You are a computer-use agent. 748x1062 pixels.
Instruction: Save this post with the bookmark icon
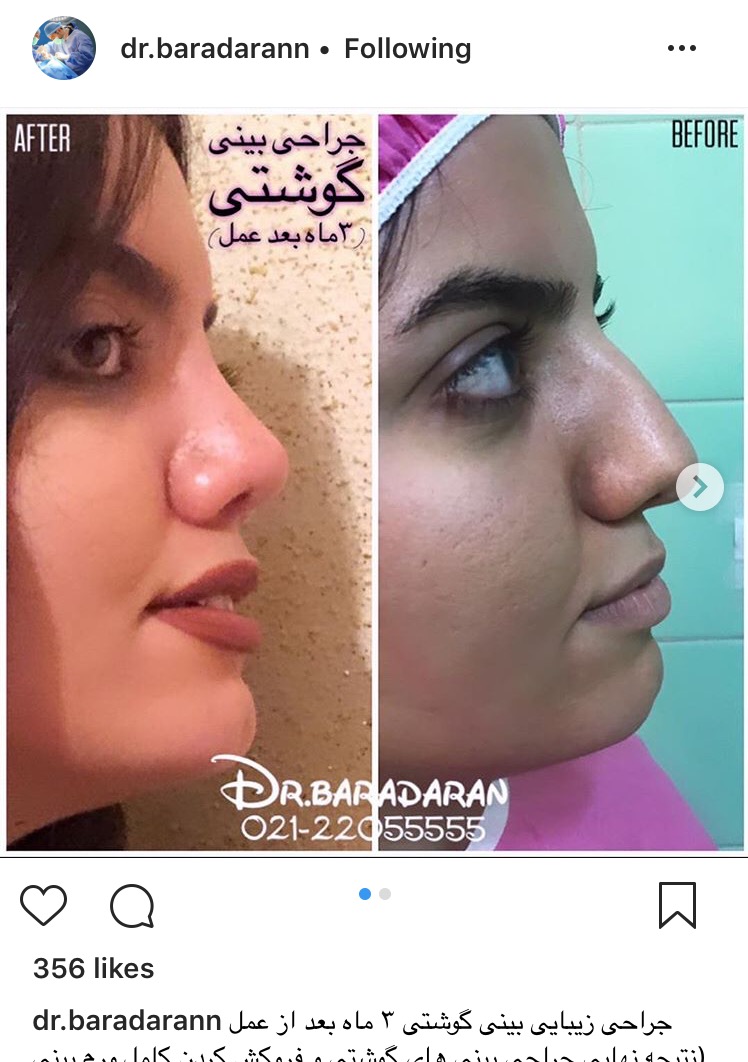pyautogui.click(x=677, y=905)
